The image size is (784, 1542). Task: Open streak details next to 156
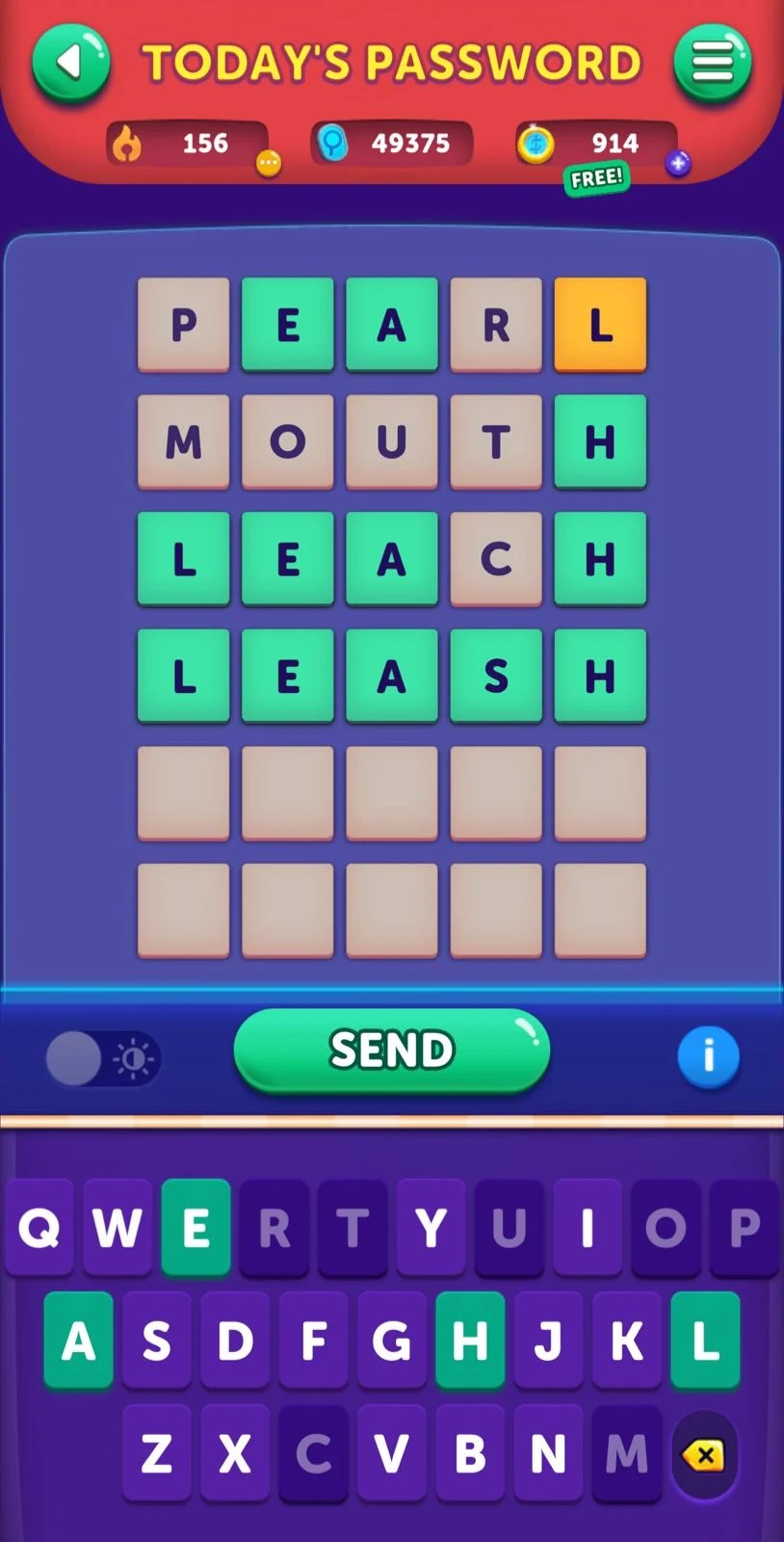(268, 164)
